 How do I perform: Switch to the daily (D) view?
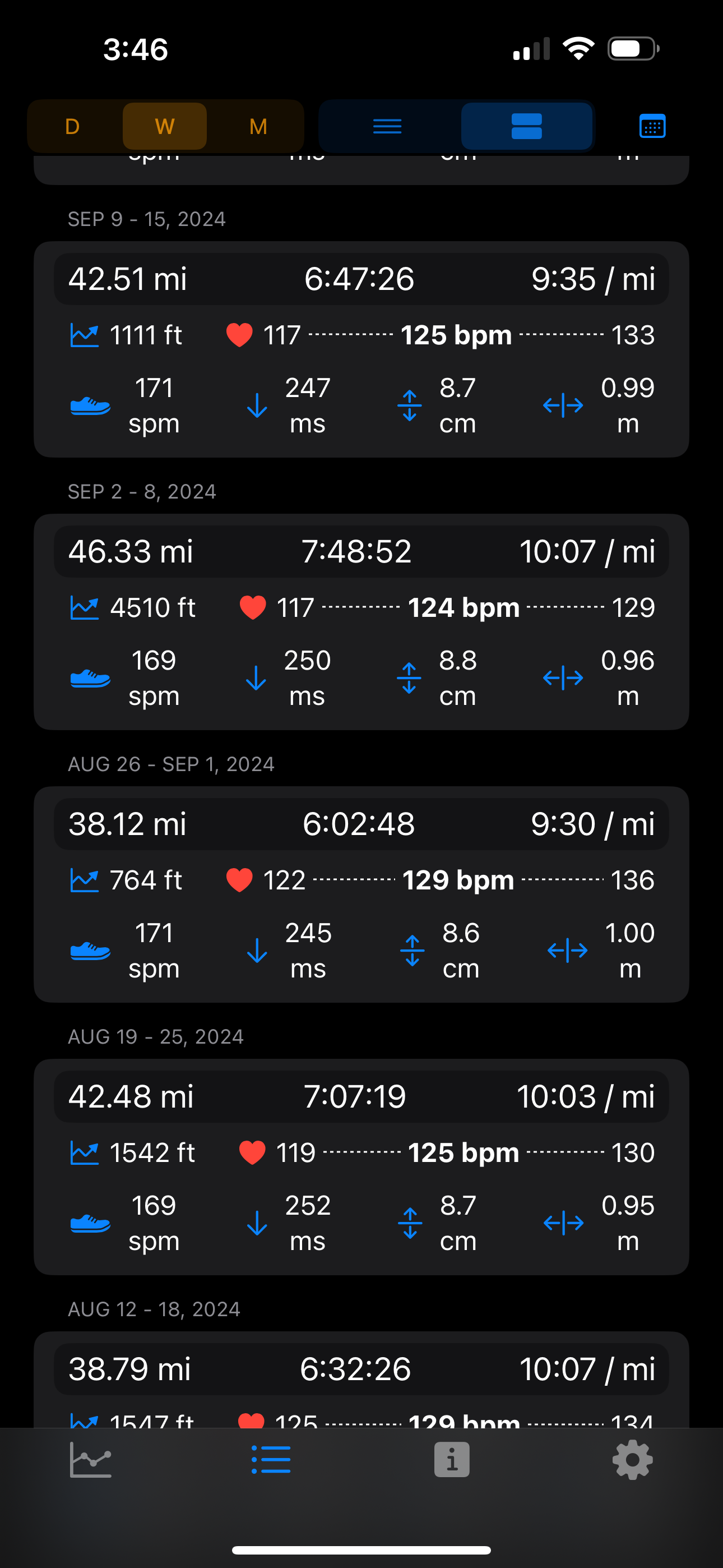click(x=72, y=127)
